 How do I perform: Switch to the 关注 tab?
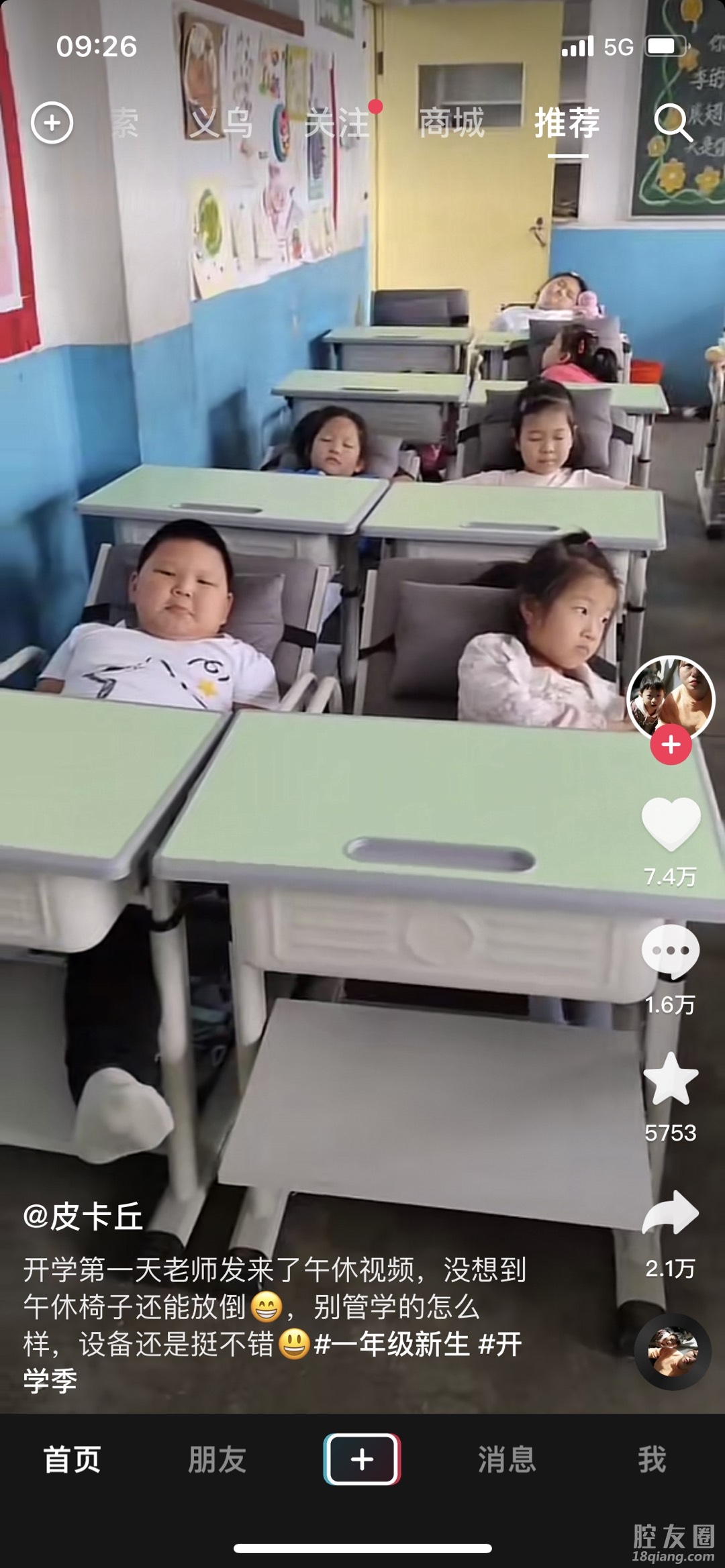coord(337,123)
